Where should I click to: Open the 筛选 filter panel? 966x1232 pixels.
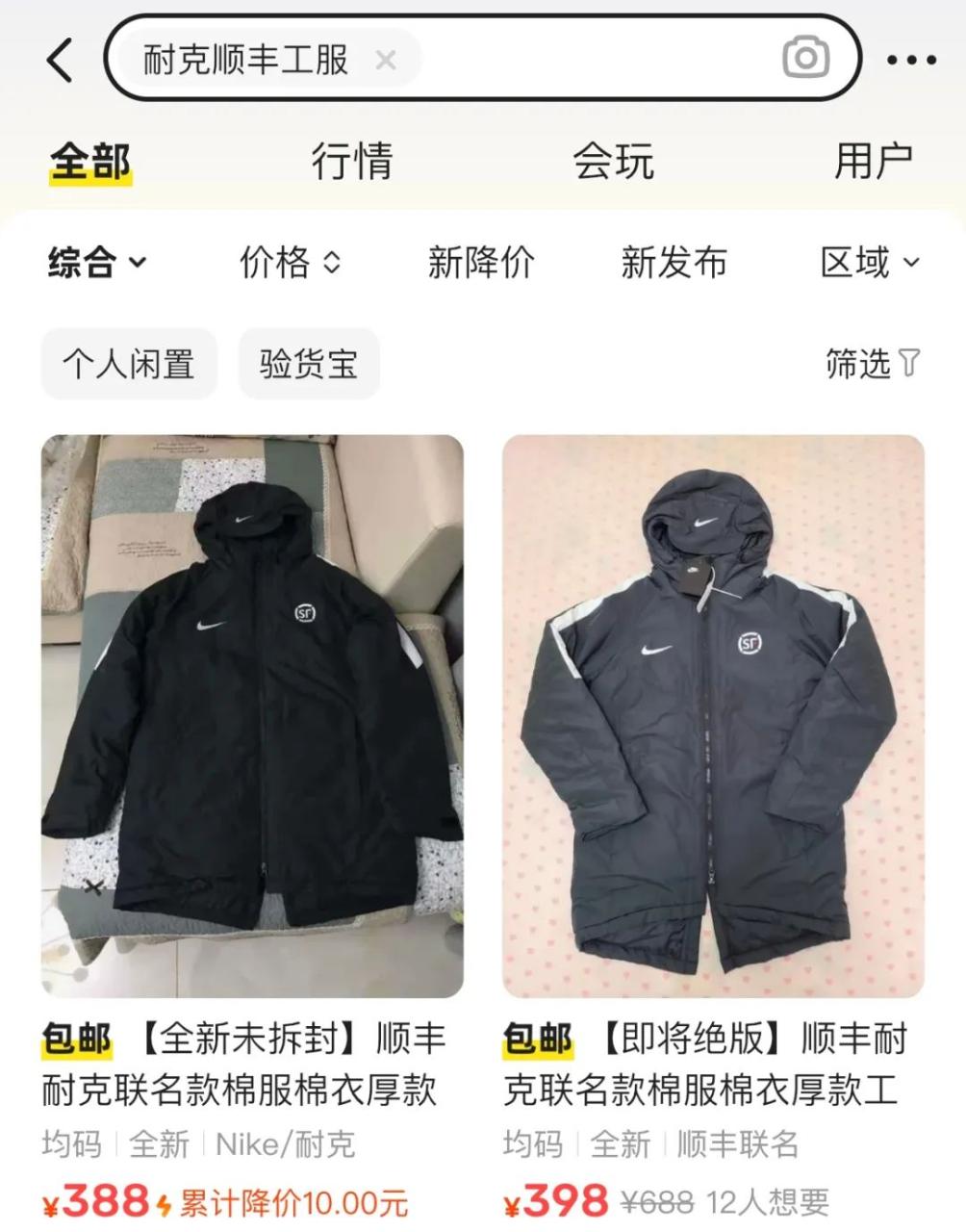tap(872, 364)
